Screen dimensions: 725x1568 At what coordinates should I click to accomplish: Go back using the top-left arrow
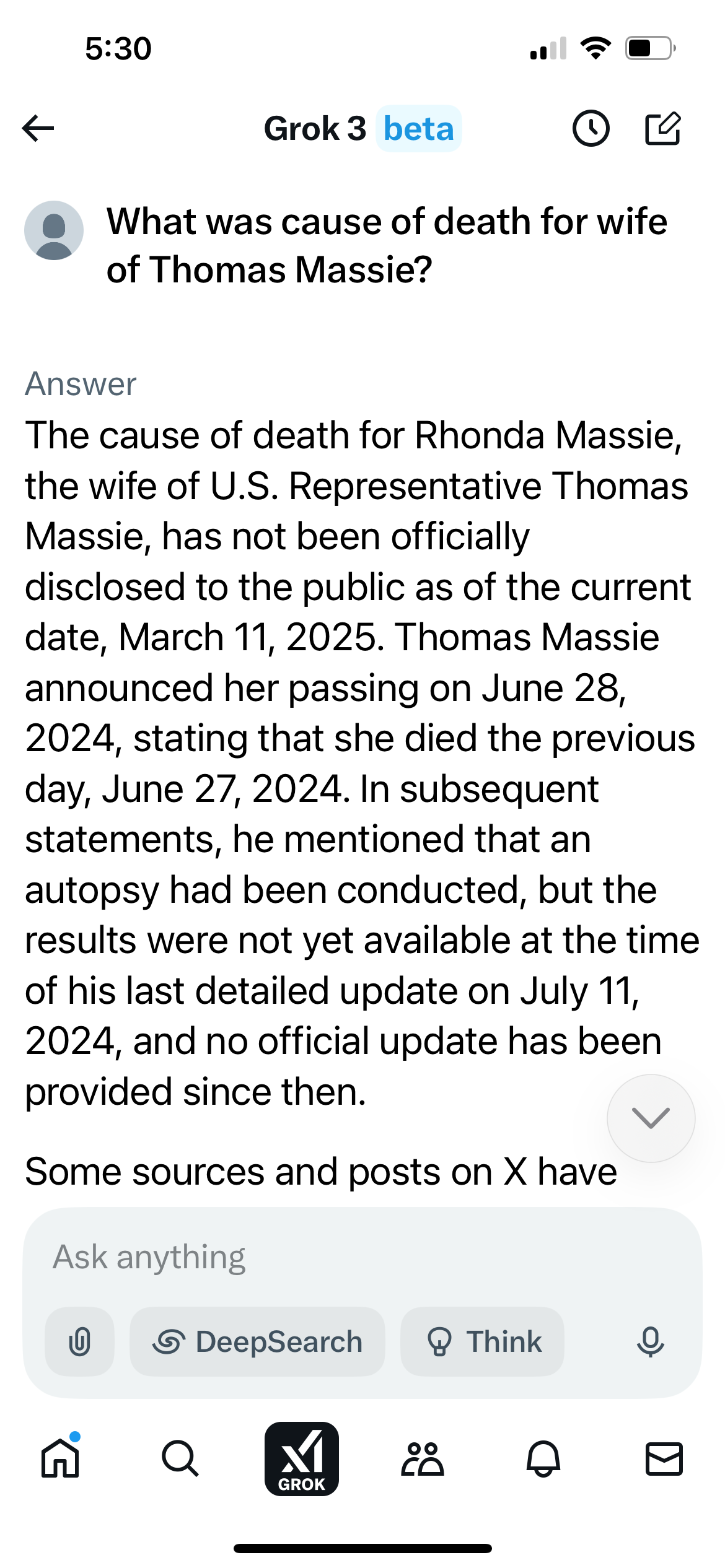(x=38, y=128)
